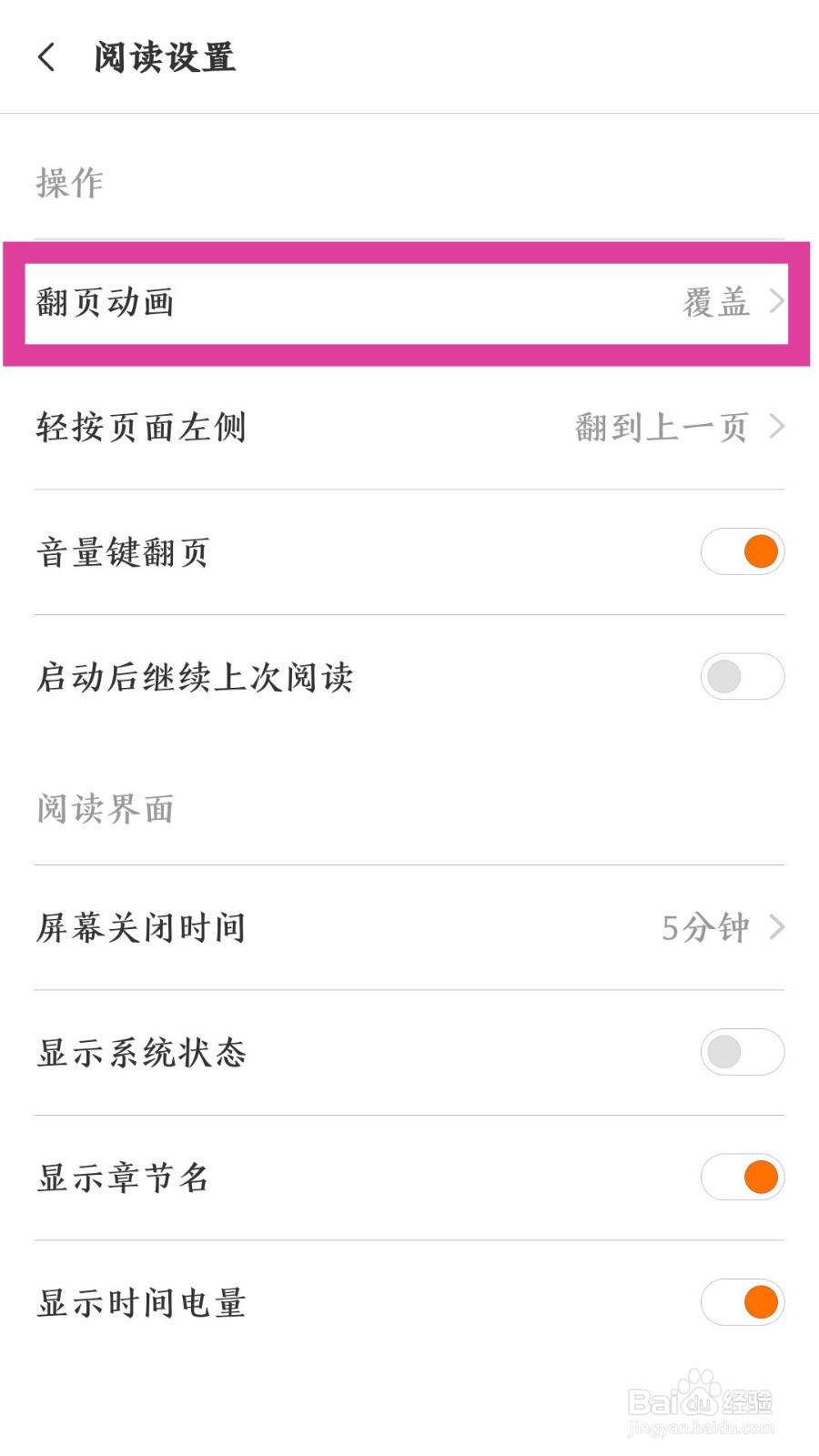Disable the 音量键翻页 volume key page-turn toggle
This screenshot has height=1456, width=819.
coord(743,551)
